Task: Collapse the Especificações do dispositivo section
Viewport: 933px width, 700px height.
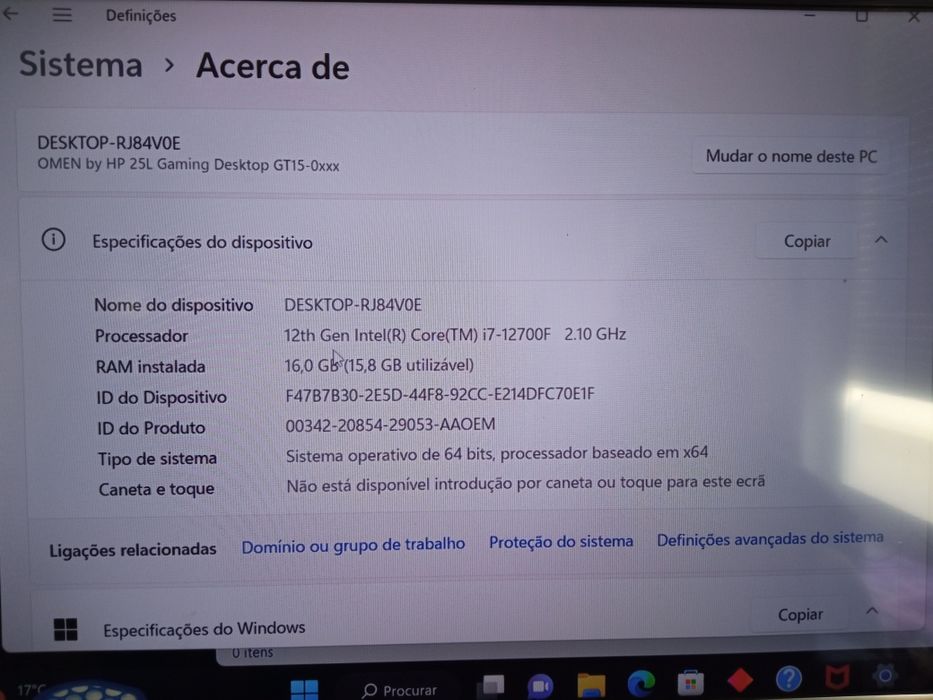Action: click(881, 240)
